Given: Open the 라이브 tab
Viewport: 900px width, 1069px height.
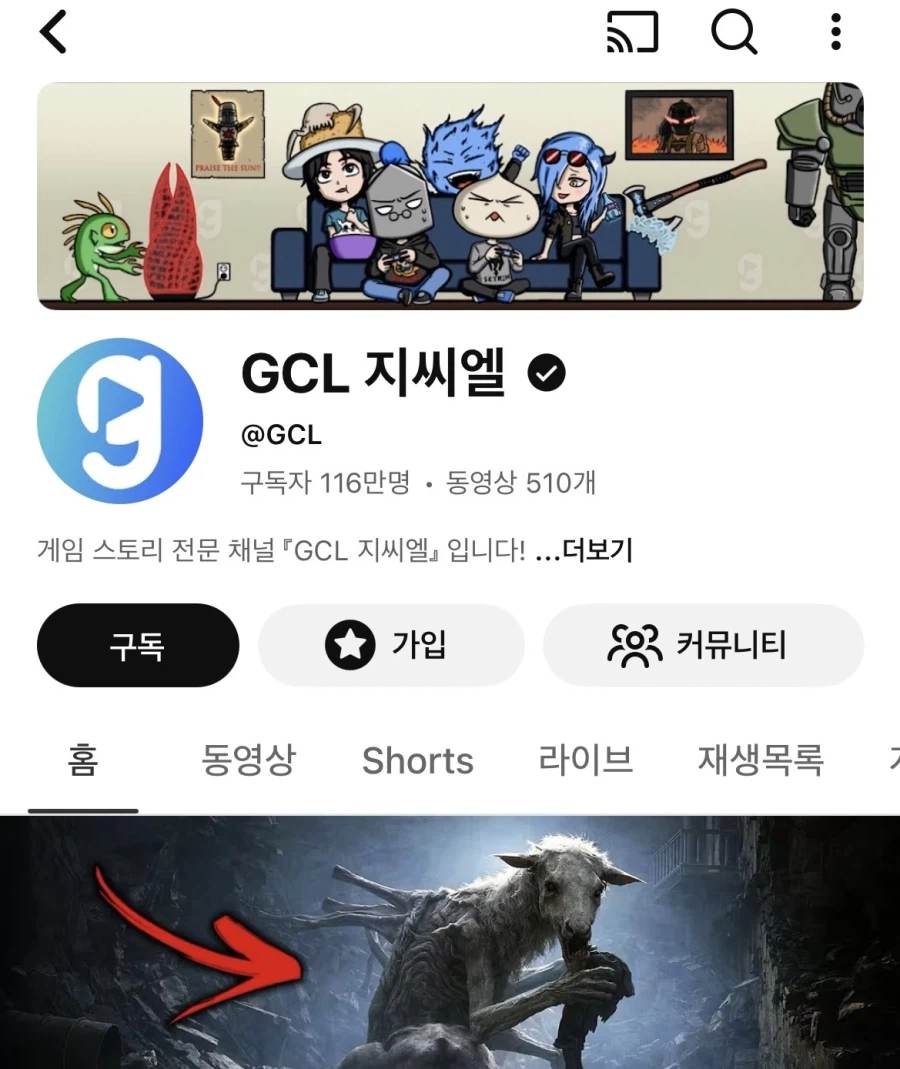Looking at the screenshot, I should pyautogui.click(x=585, y=760).
